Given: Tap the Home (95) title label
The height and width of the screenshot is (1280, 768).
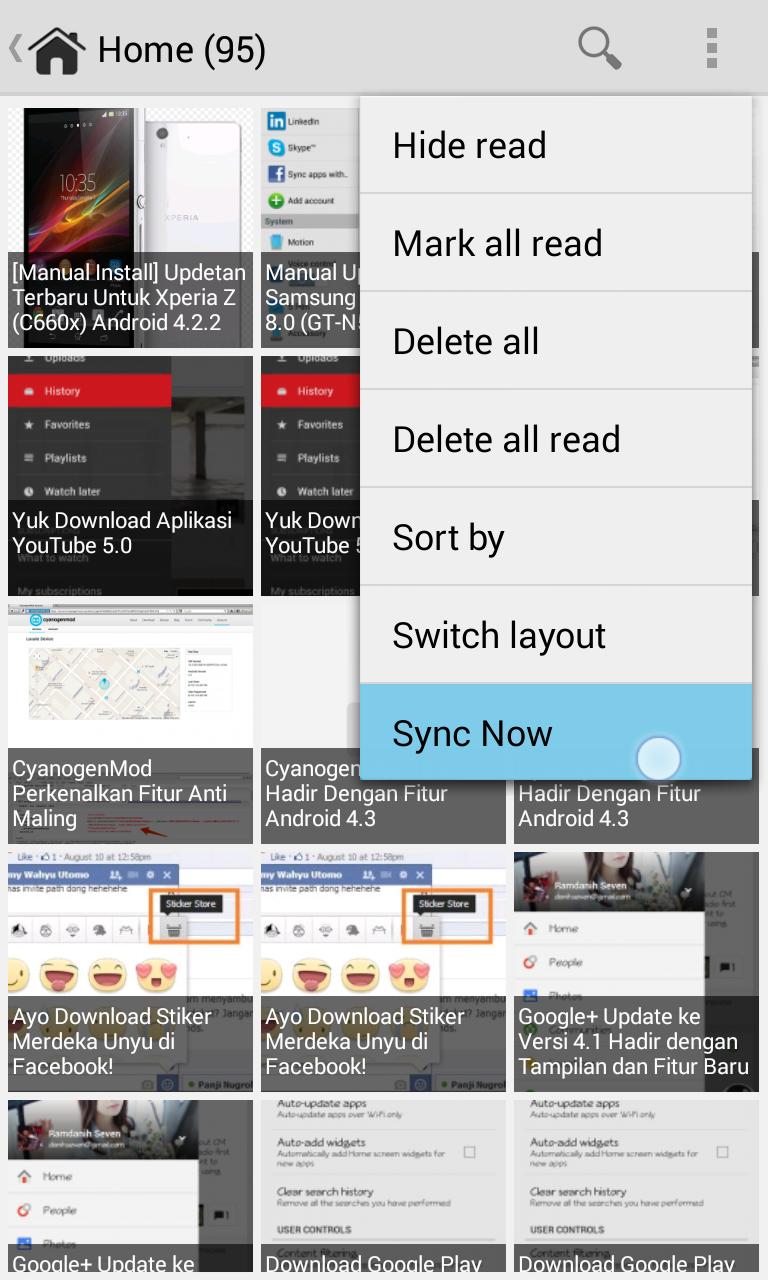Looking at the screenshot, I should pyautogui.click(x=180, y=48).
